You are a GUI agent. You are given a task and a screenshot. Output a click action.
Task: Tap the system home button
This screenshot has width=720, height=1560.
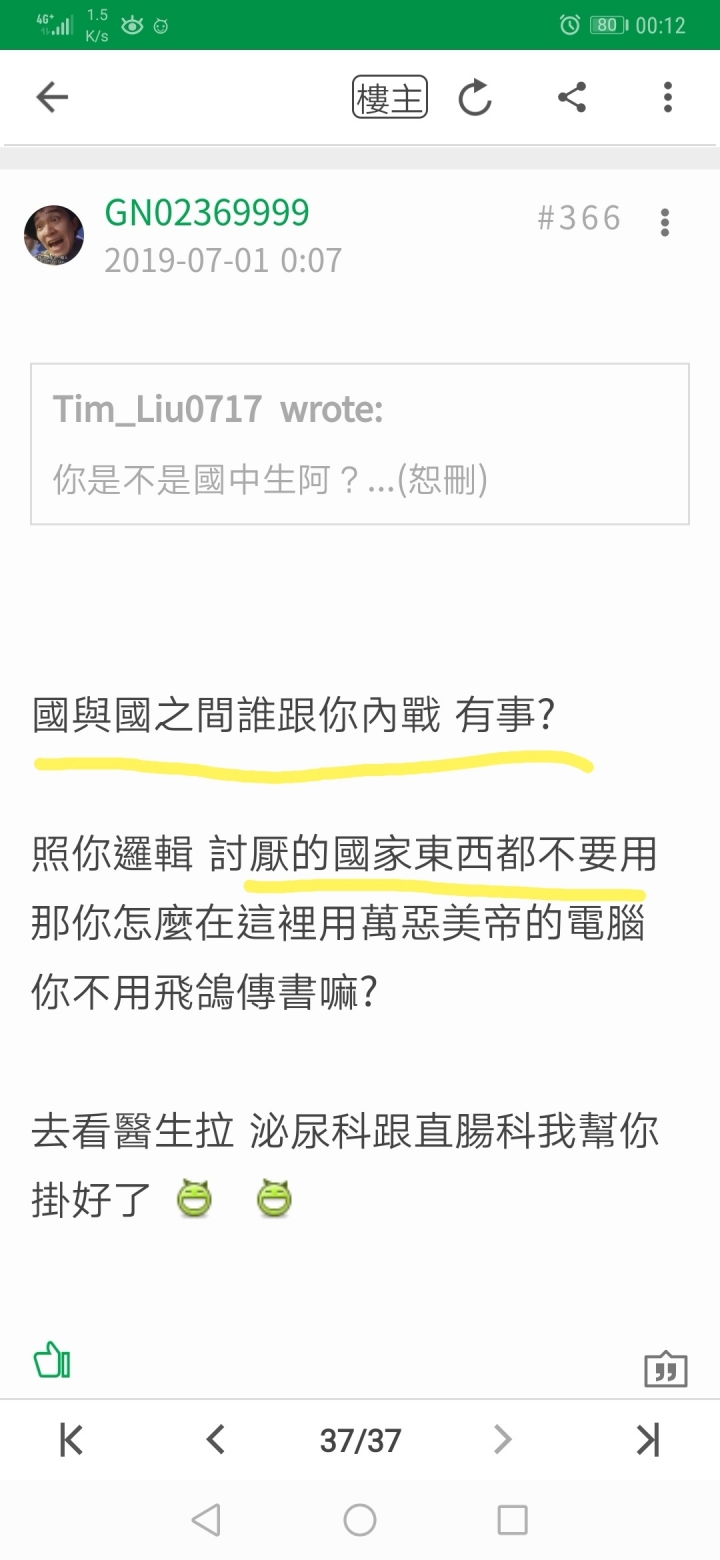pos(360,1520)
